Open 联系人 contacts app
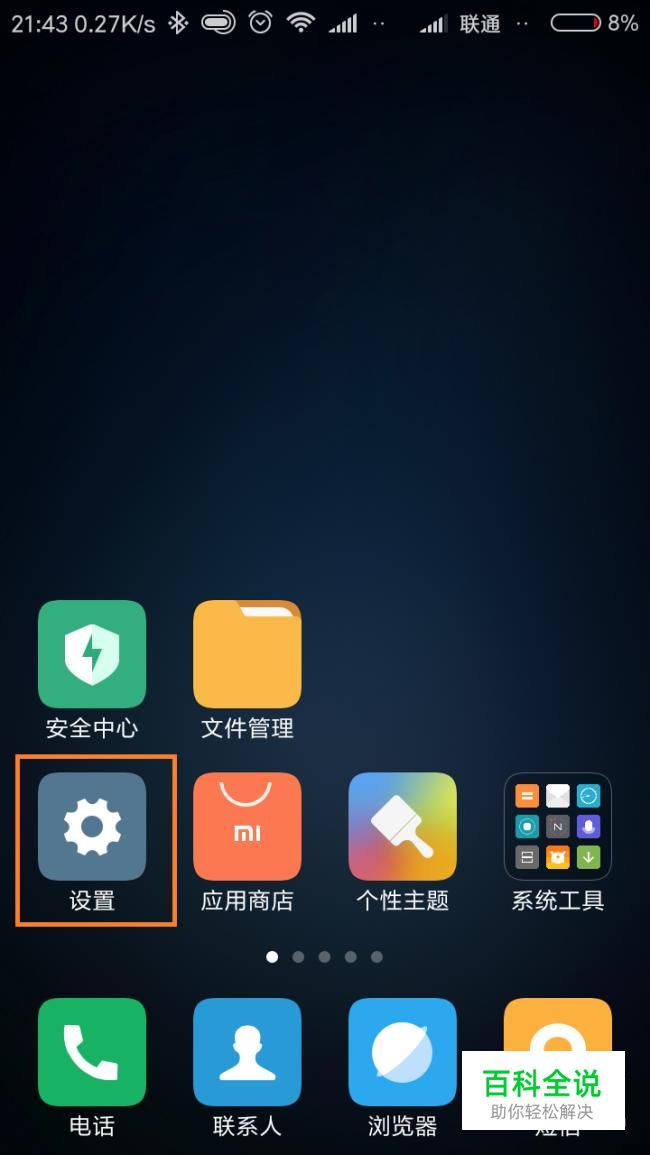This screenshot has height=1155, width=650. (x=247, y=1051)
